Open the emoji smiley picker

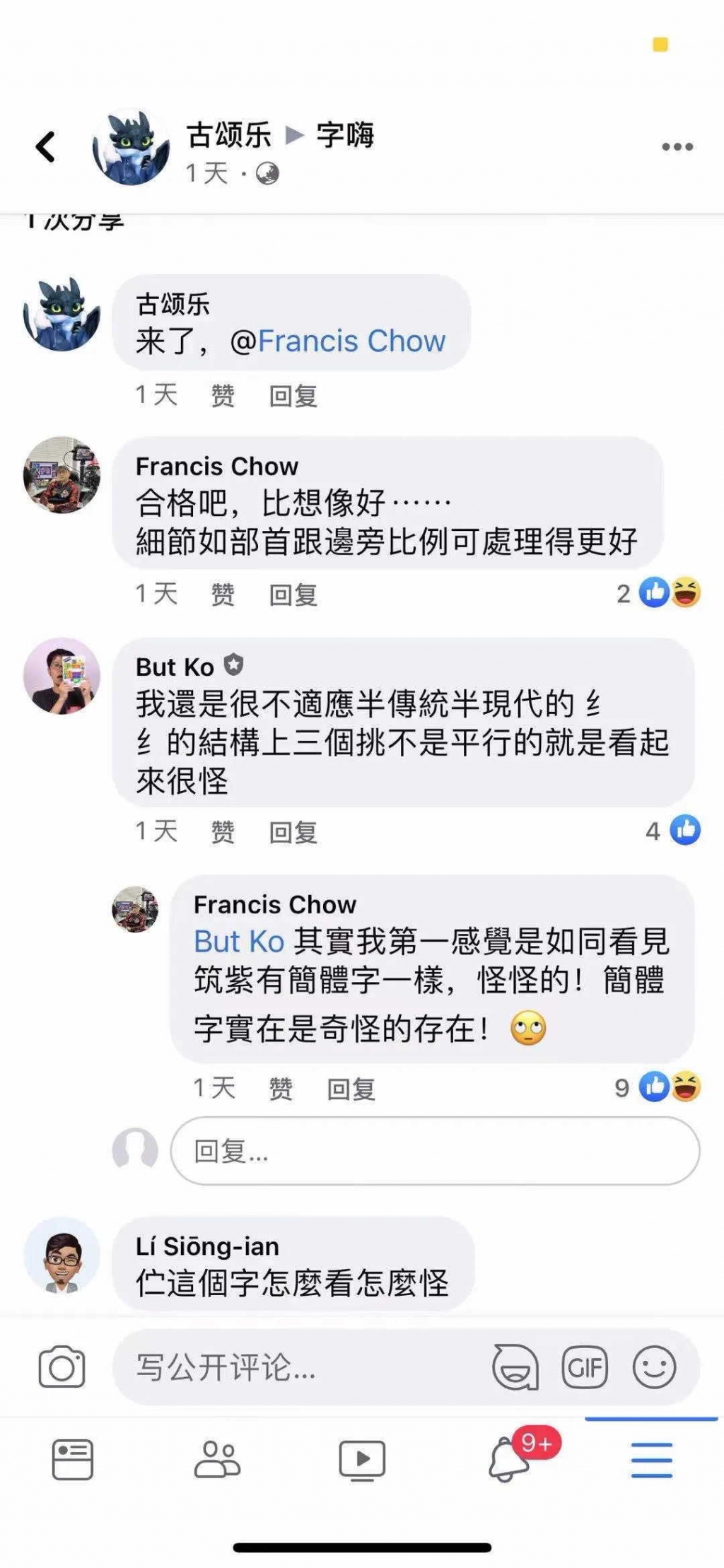[654, 1367]
